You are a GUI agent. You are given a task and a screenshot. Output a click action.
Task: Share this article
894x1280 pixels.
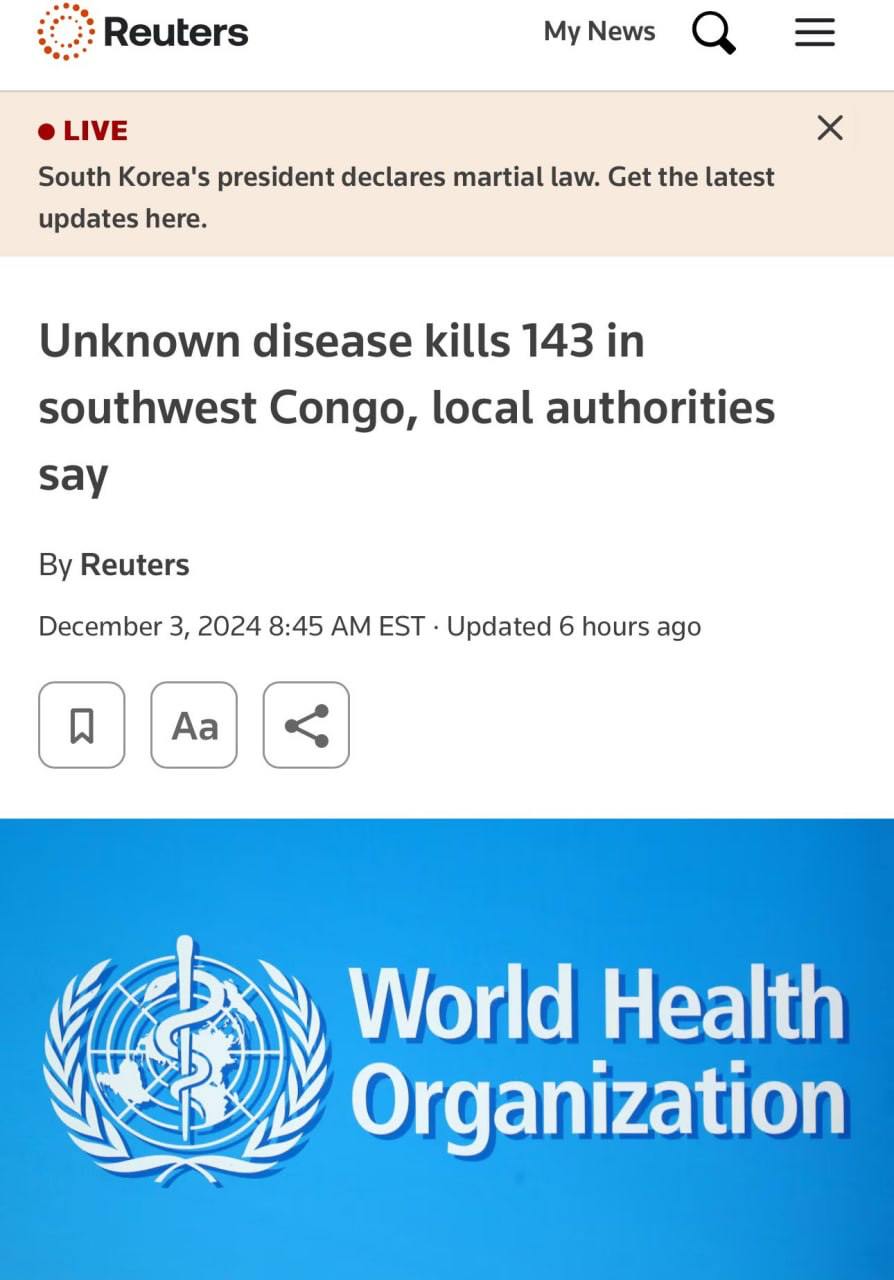[x=306, y=725]
